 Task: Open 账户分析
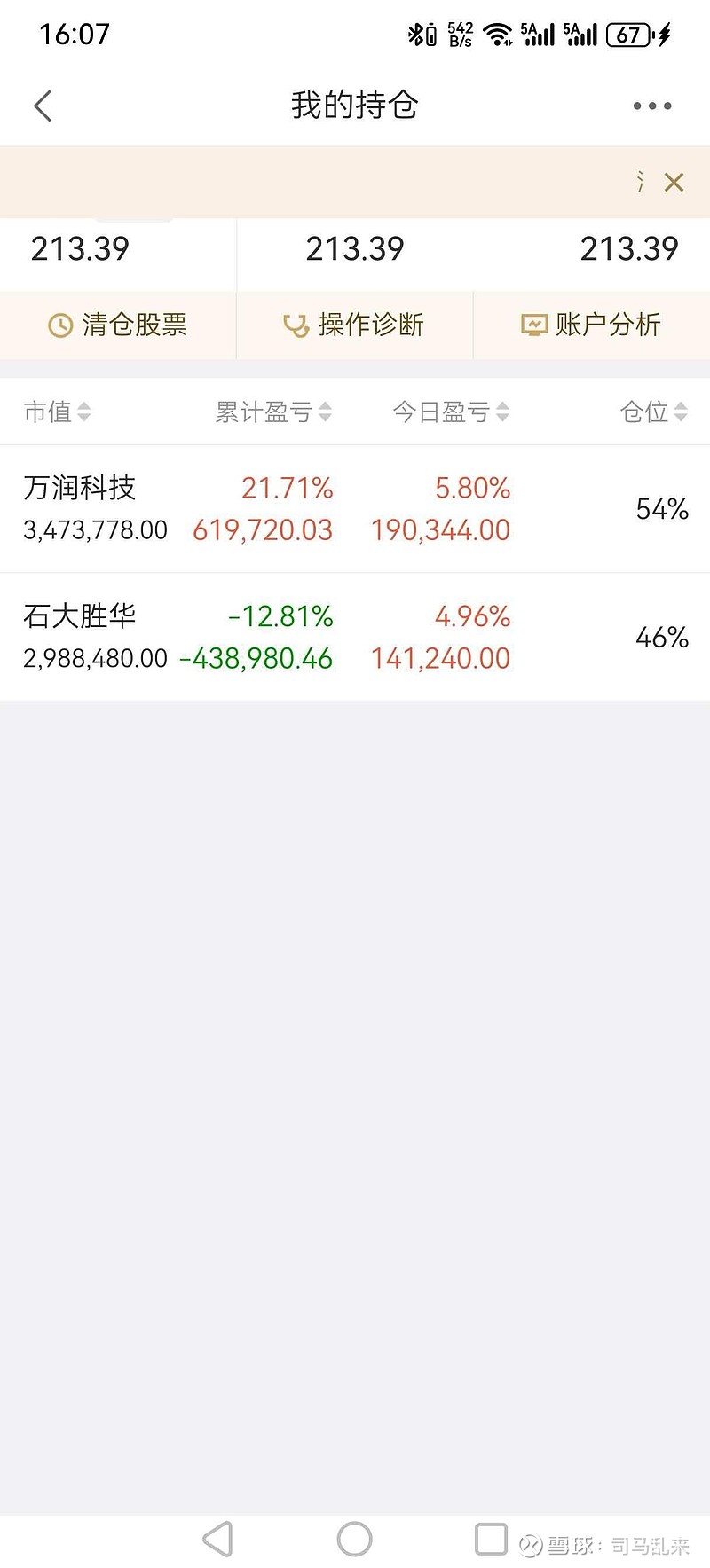pos(591,325)
